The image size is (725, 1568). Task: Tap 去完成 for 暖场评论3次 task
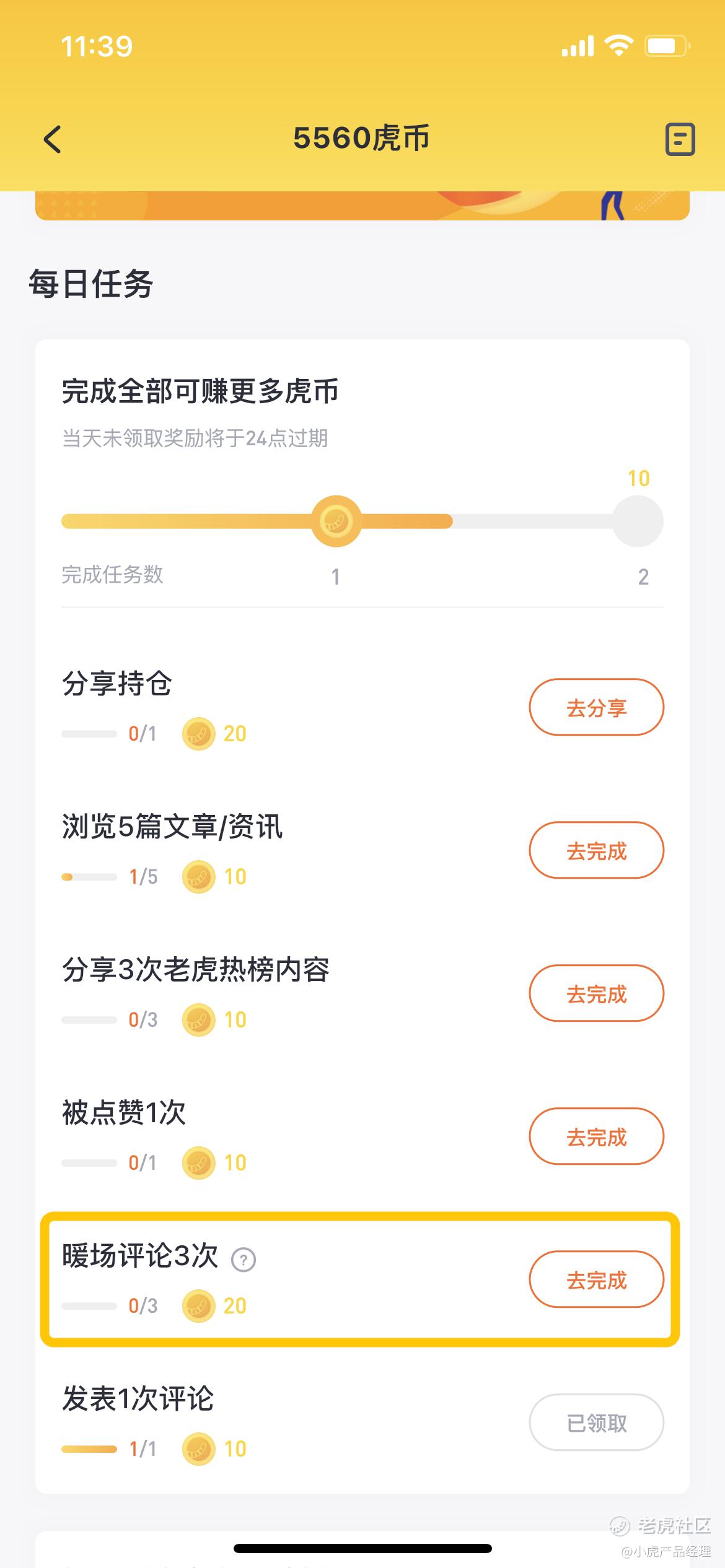(x=596, y=1279)
